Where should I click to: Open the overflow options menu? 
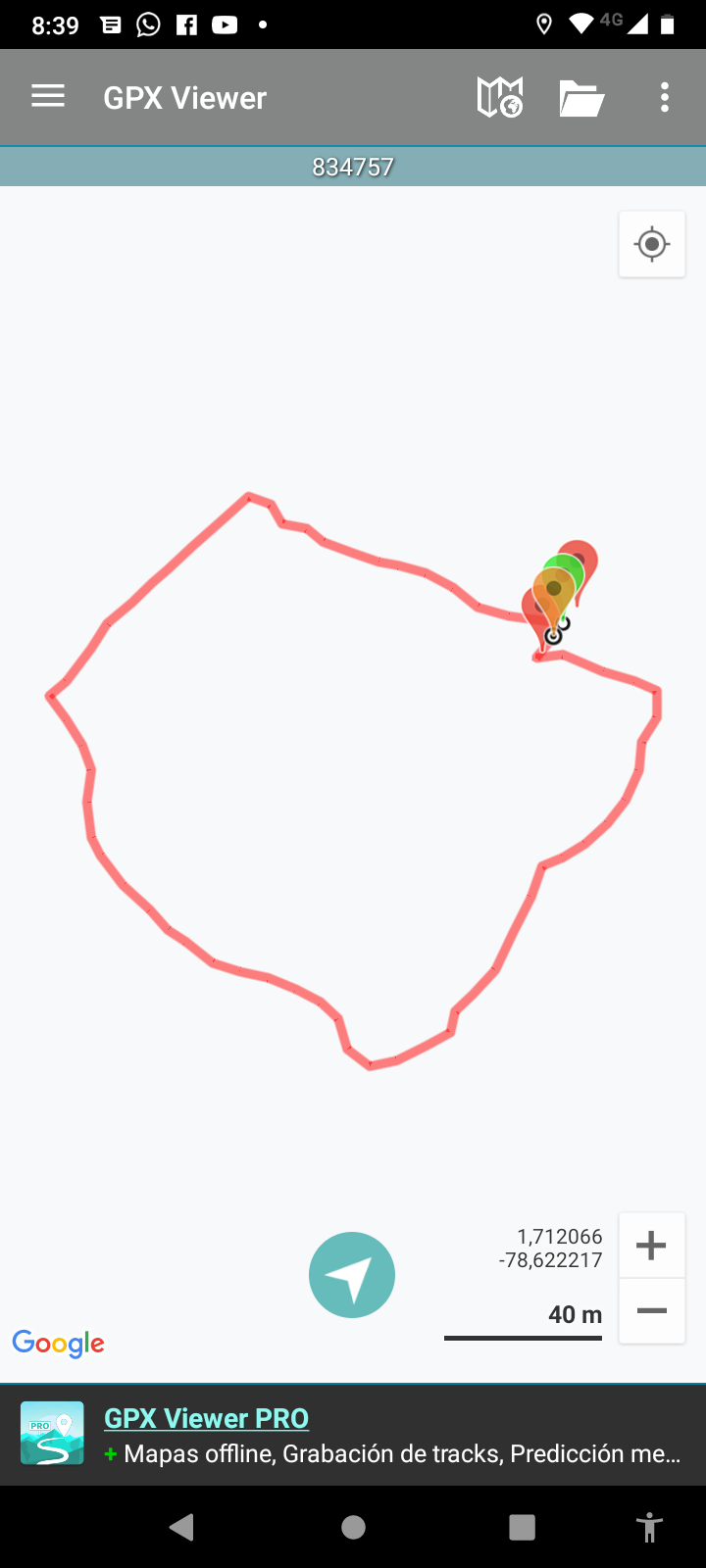coord(665,97)
